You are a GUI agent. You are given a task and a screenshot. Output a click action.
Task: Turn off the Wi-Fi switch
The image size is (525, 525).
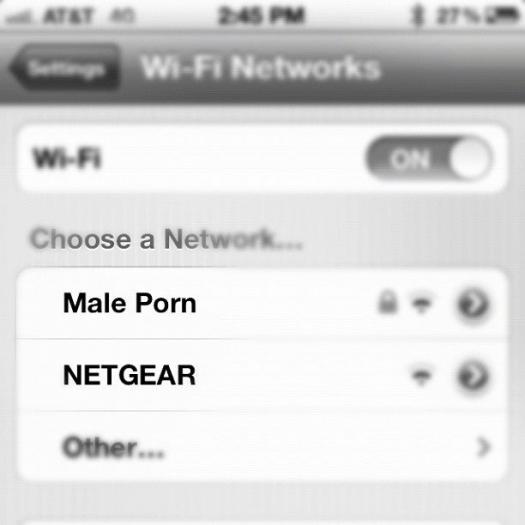(x=429, y=159)
